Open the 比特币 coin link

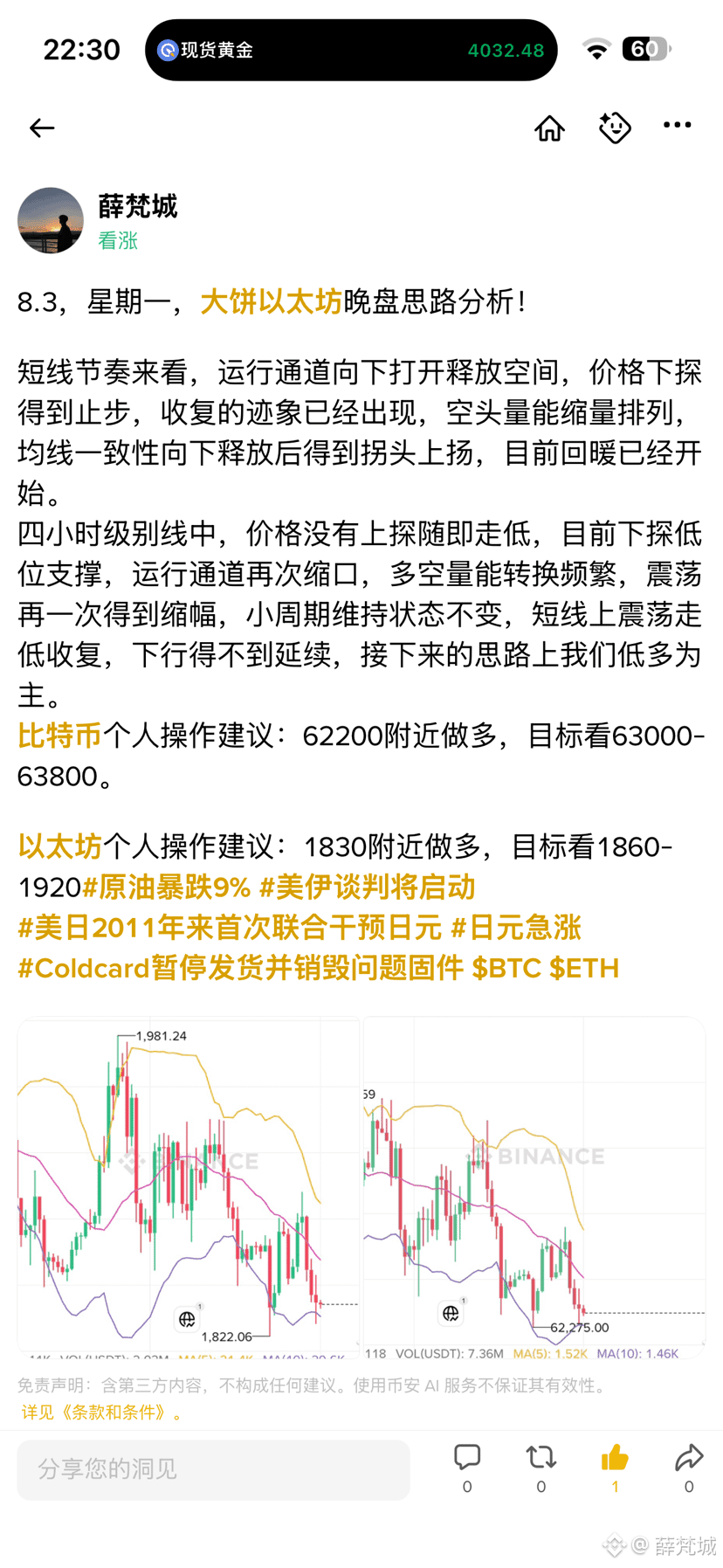click(59, 736)
